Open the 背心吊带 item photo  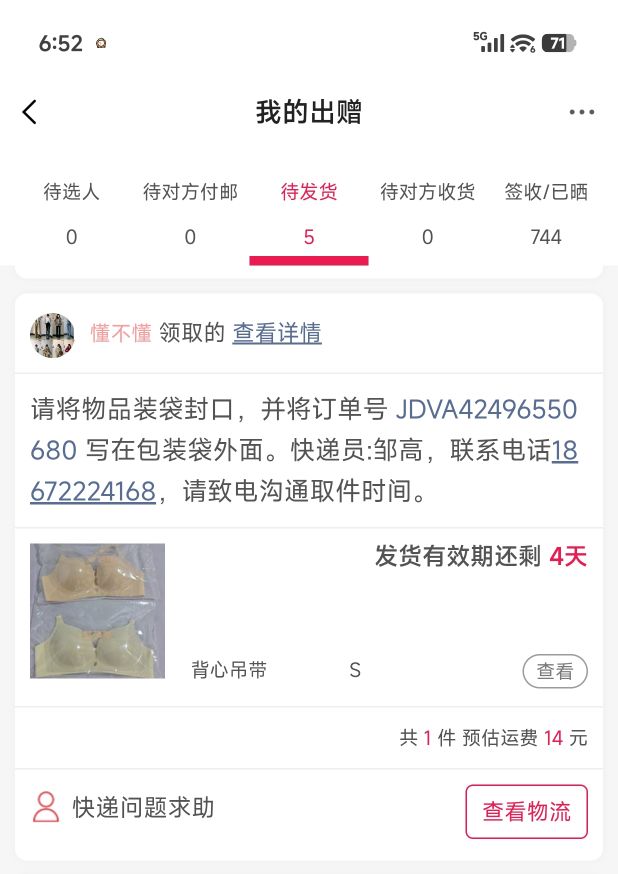point(97,611)
